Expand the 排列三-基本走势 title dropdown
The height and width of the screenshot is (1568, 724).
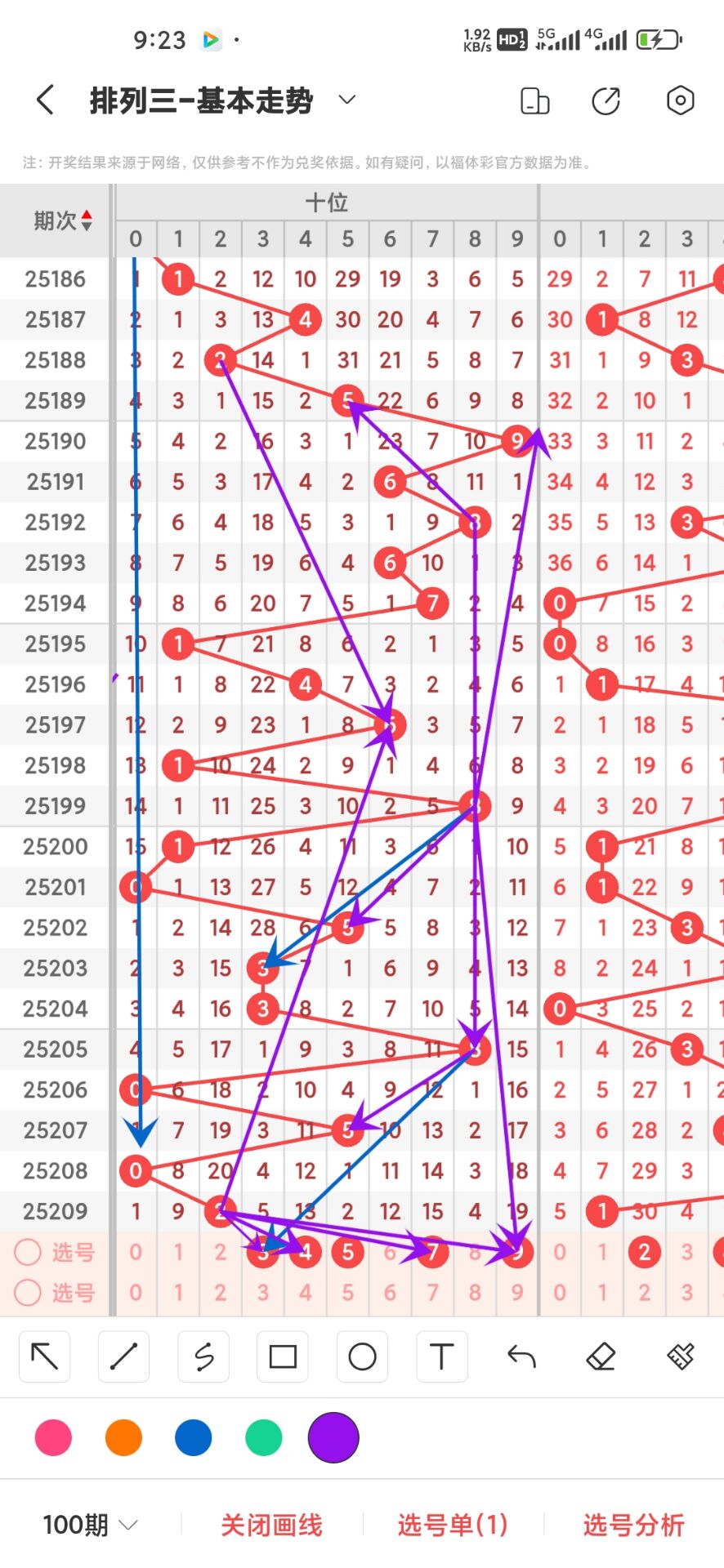[347, 100]
